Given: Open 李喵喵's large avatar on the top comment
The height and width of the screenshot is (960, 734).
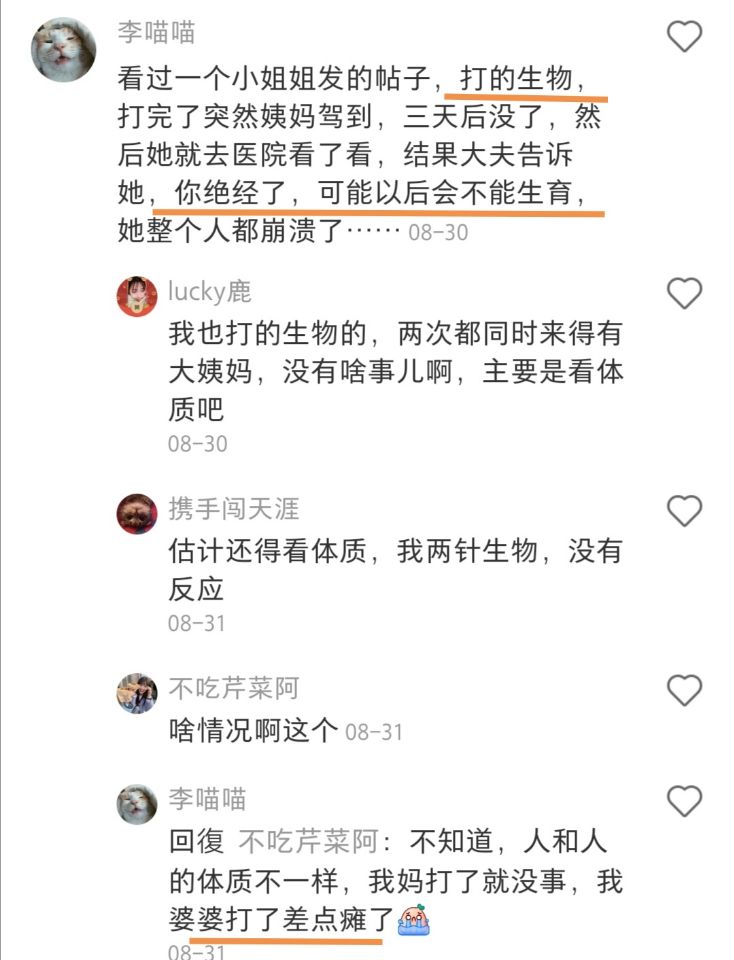Looking at the screenshot, I should pos(65,50).
